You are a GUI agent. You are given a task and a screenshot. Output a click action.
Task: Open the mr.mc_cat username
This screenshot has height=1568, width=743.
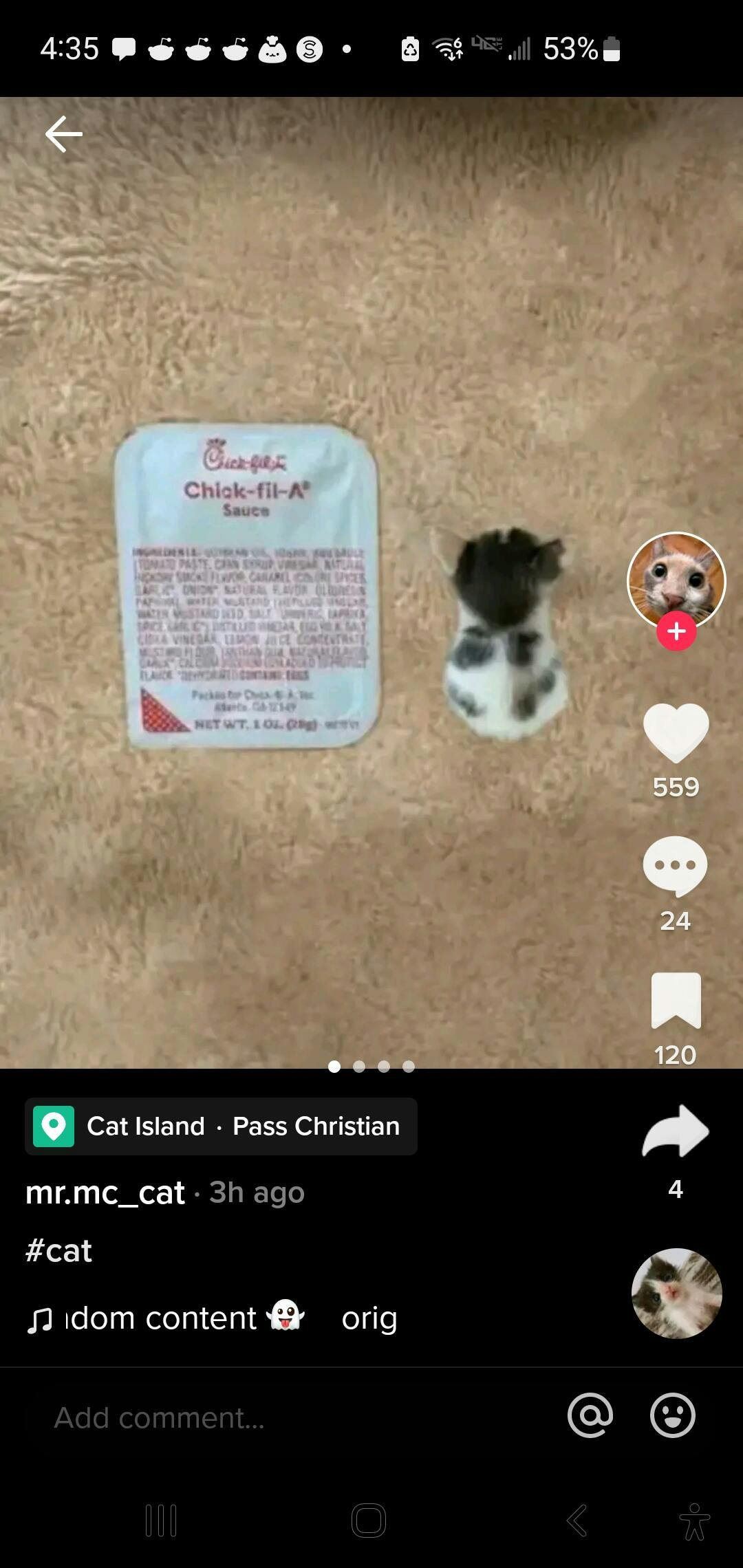coord(105,1193)
